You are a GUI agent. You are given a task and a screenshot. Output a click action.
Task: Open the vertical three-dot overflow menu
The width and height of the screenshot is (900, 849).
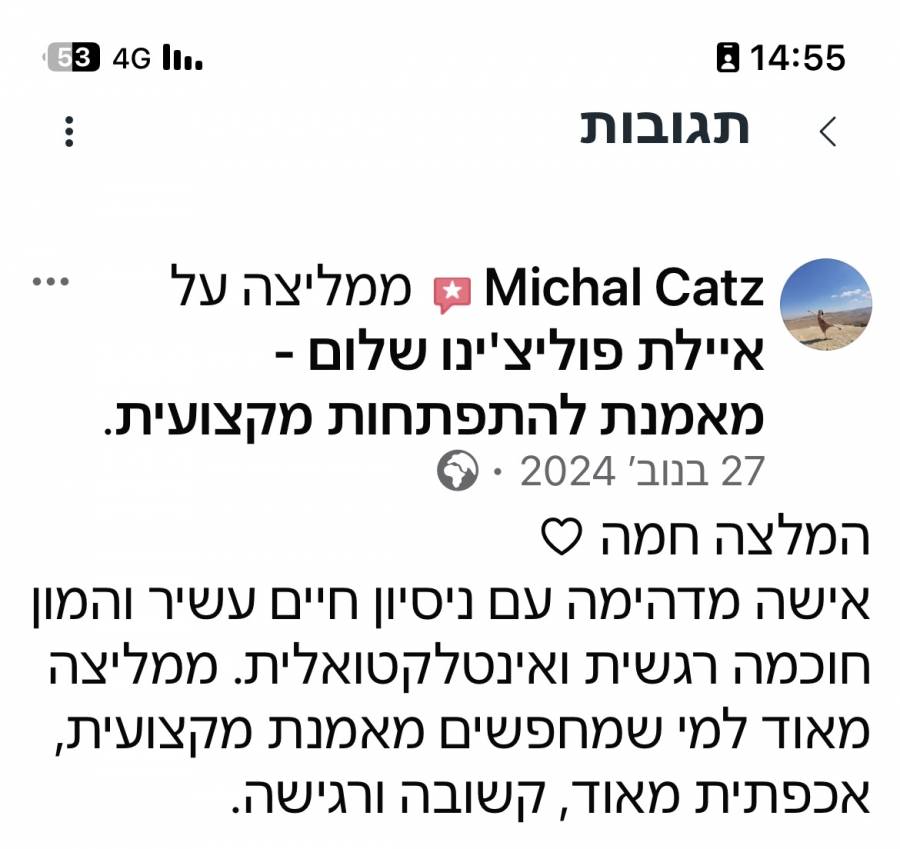click(x=69, y=132)
